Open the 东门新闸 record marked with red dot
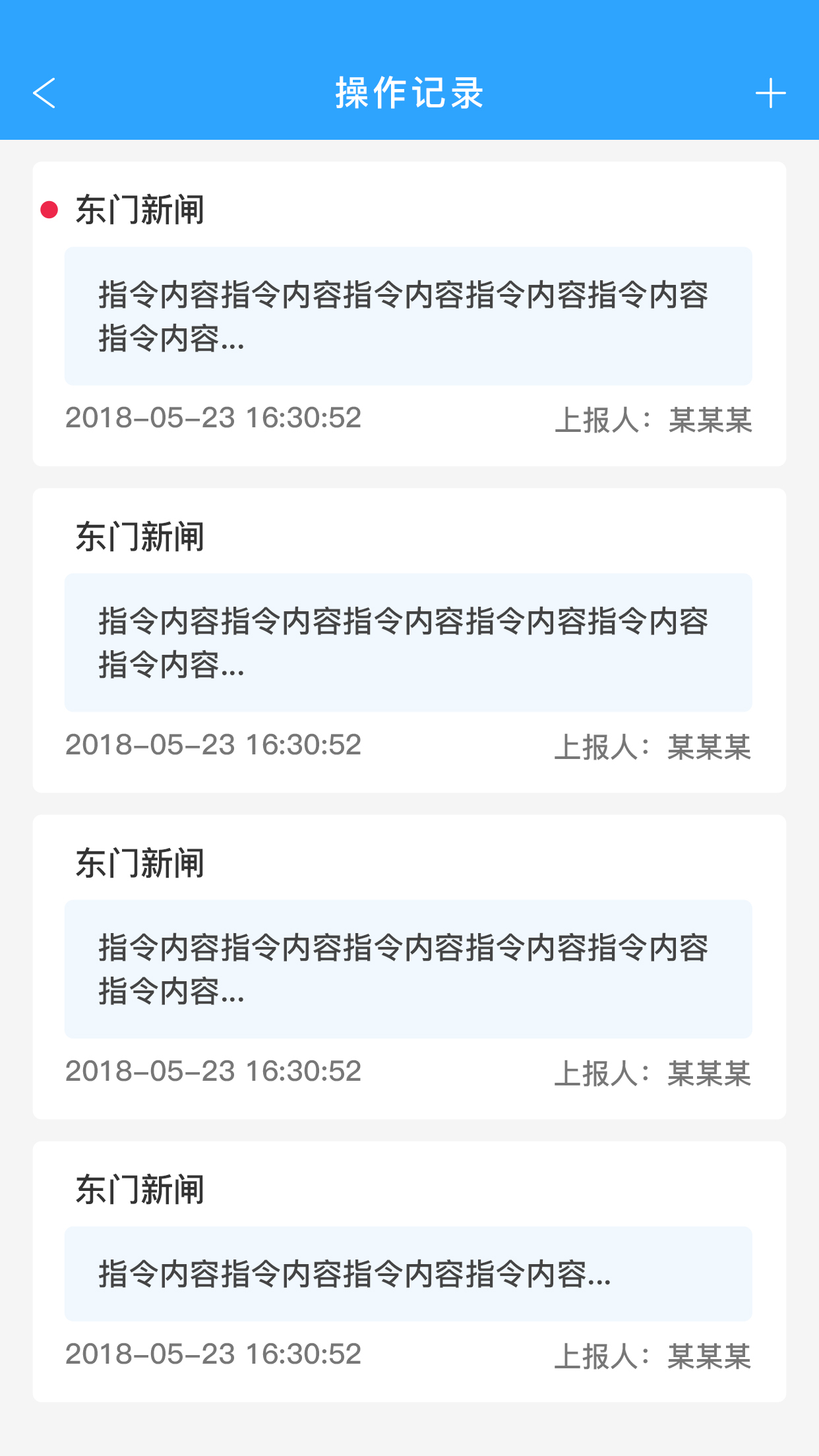This screenshot has height=1456, width=819. click(409, 314)
